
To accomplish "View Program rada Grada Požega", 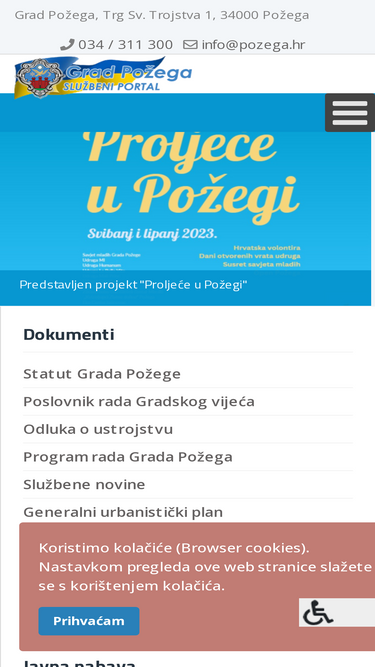I will click(128, 457).
